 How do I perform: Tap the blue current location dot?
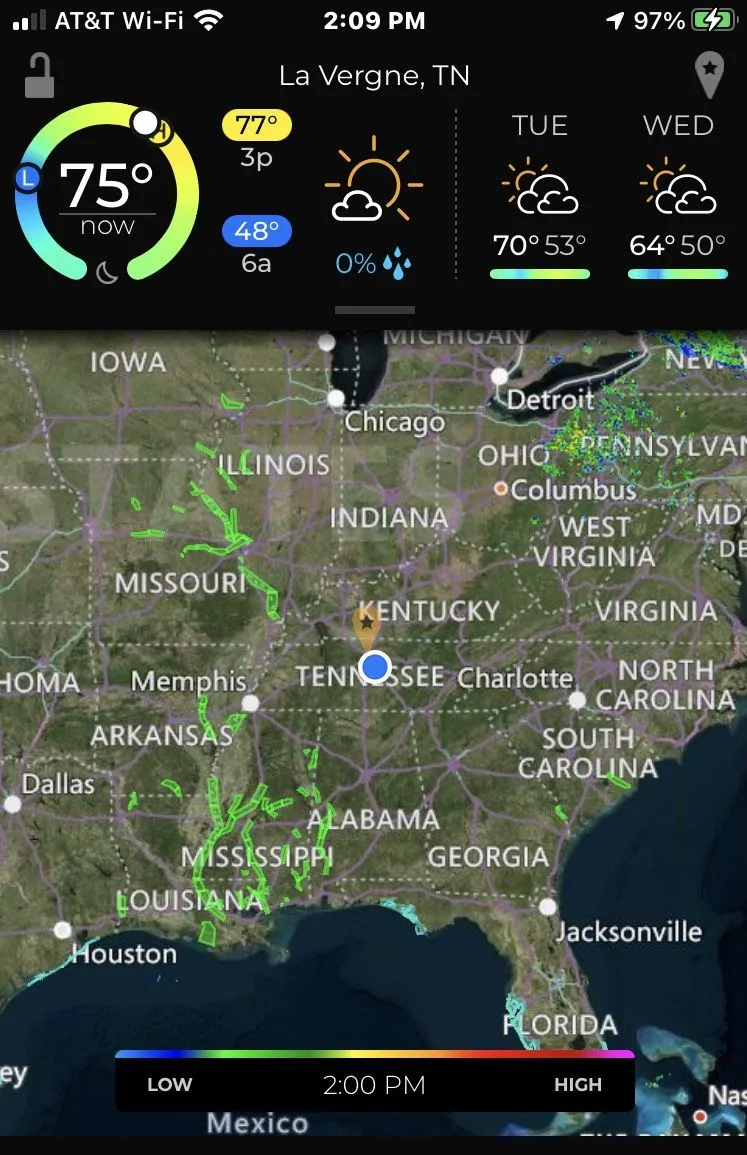click(x=375, y=666)
